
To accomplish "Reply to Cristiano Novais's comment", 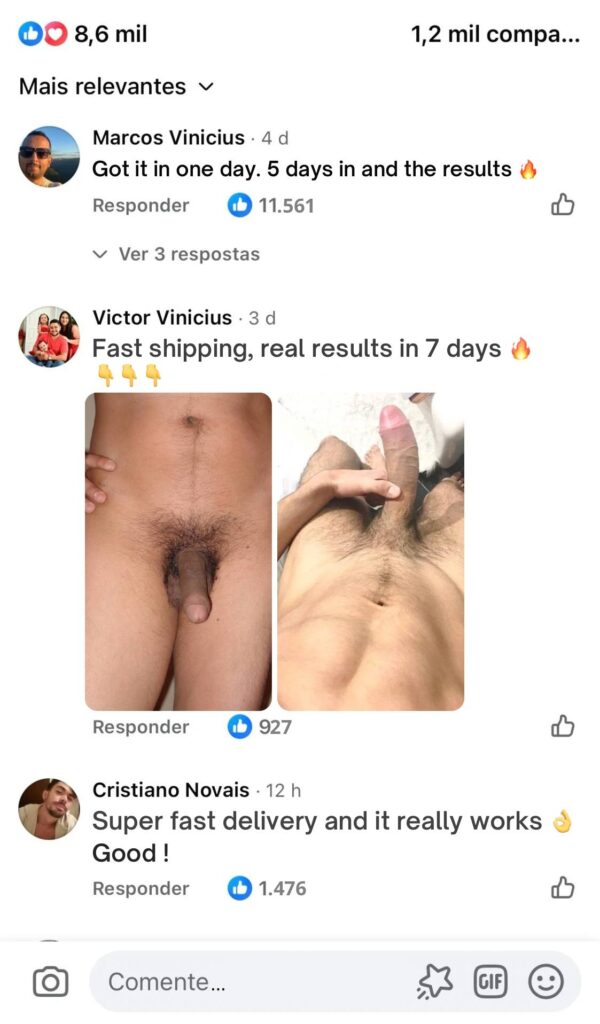I will [x=140, y=888].
